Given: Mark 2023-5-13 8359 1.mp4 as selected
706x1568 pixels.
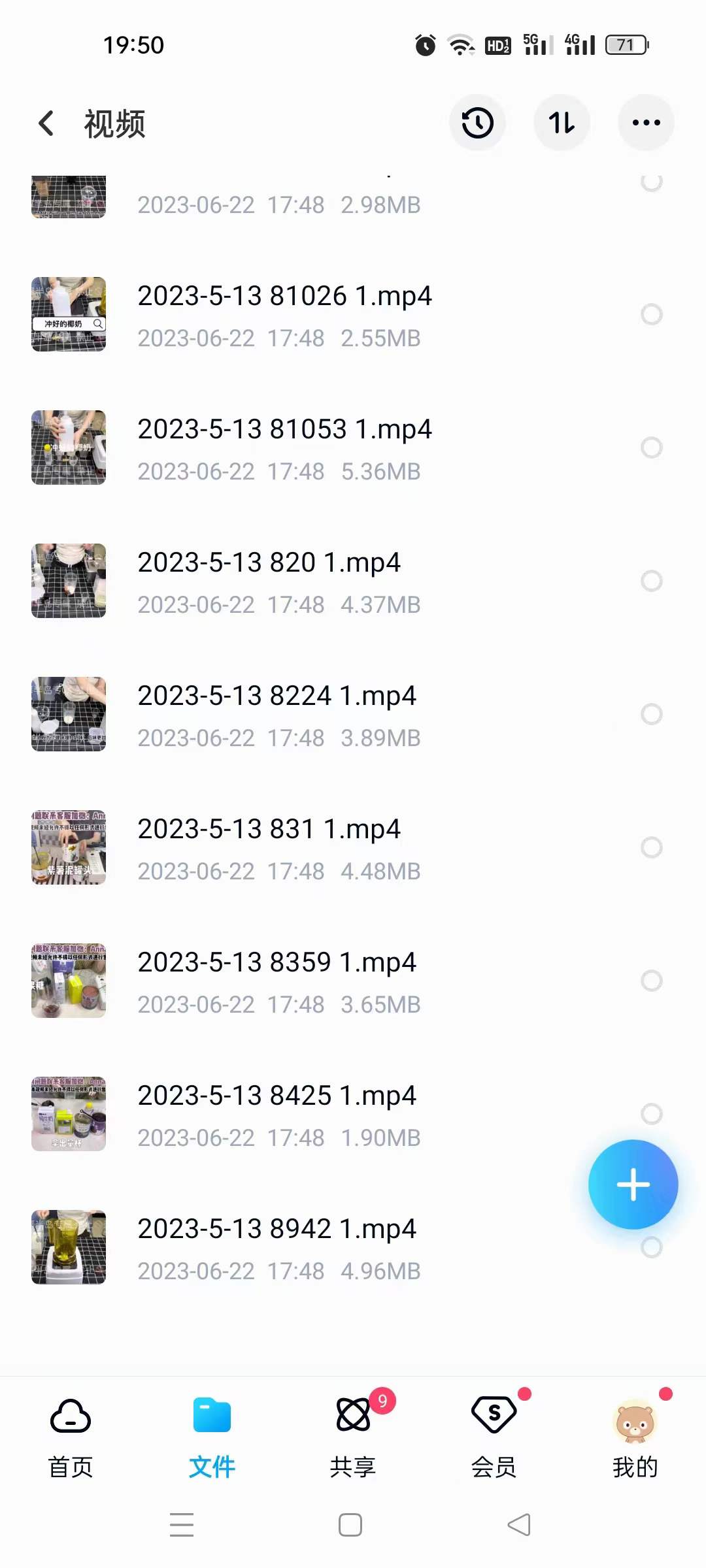Looking at the screenshot, I should tap(651, 981).
